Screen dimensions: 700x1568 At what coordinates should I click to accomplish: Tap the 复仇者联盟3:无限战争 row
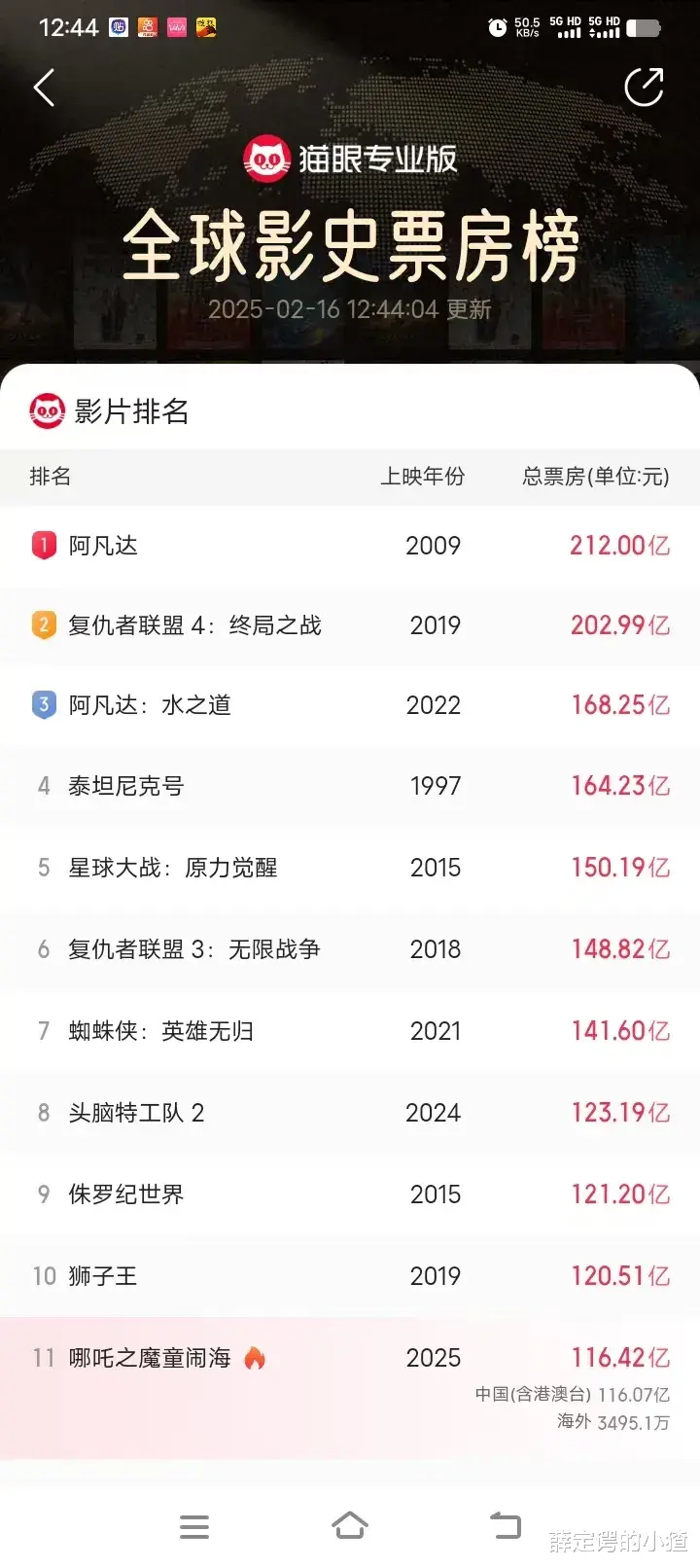(350, 949)
